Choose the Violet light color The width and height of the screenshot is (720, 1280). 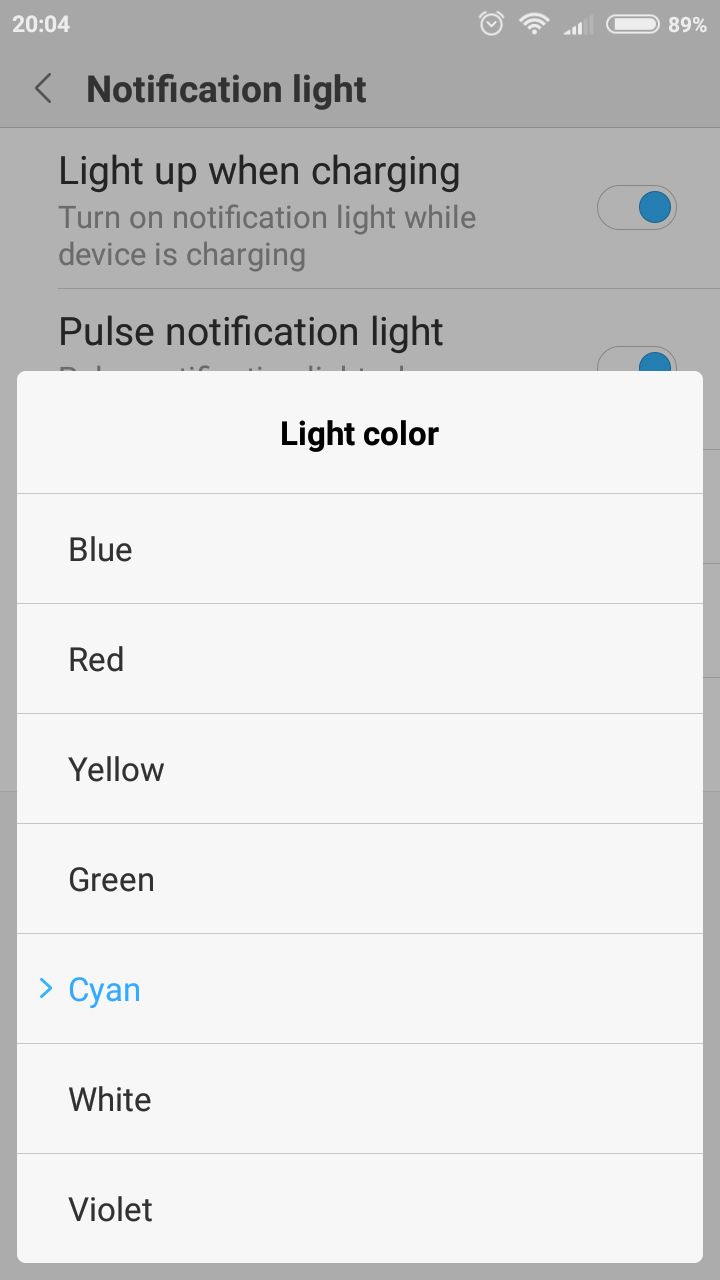click(x=360, y=1208)
